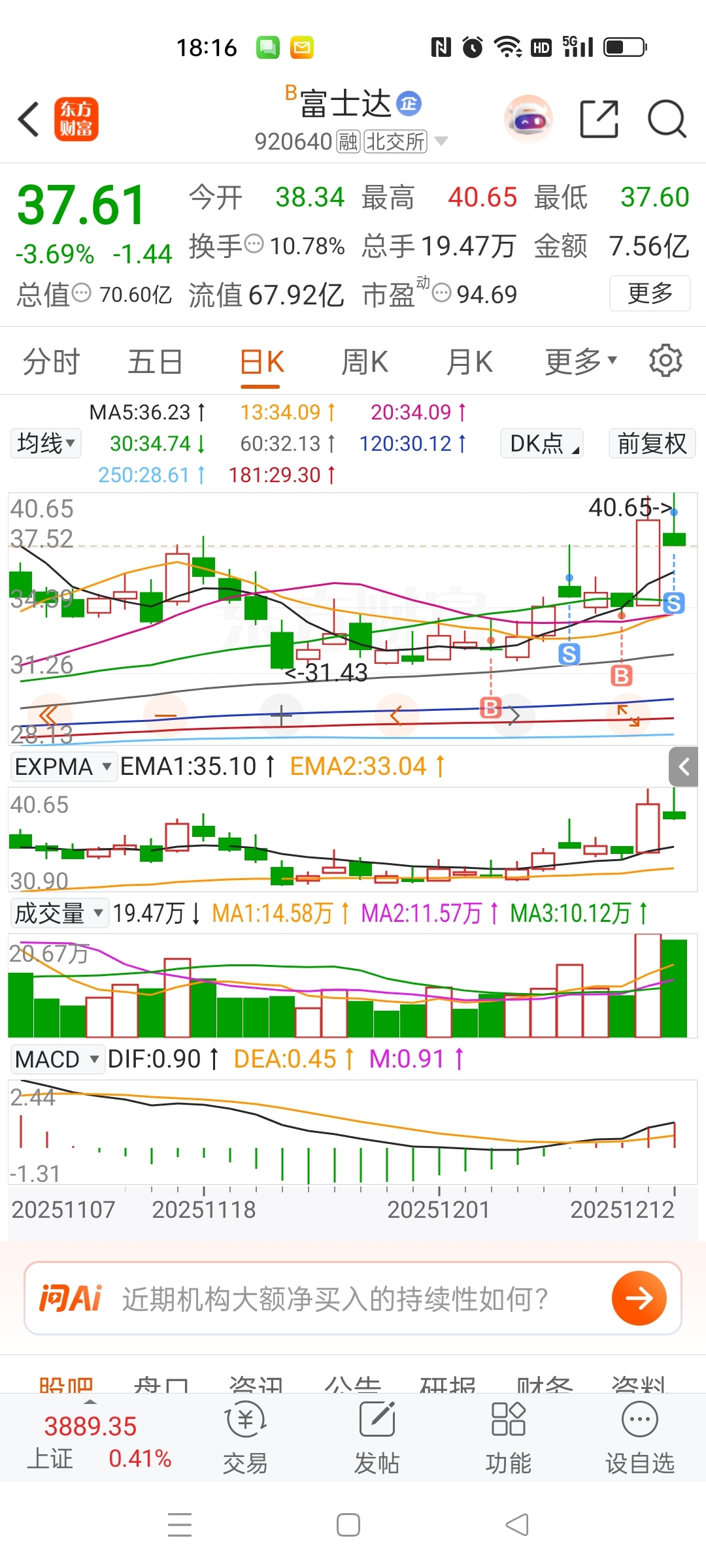This screenshot has height=1568, width=706.
Task: Open the 均线 indicator dropdown
Action: click(x=46, y=444)
